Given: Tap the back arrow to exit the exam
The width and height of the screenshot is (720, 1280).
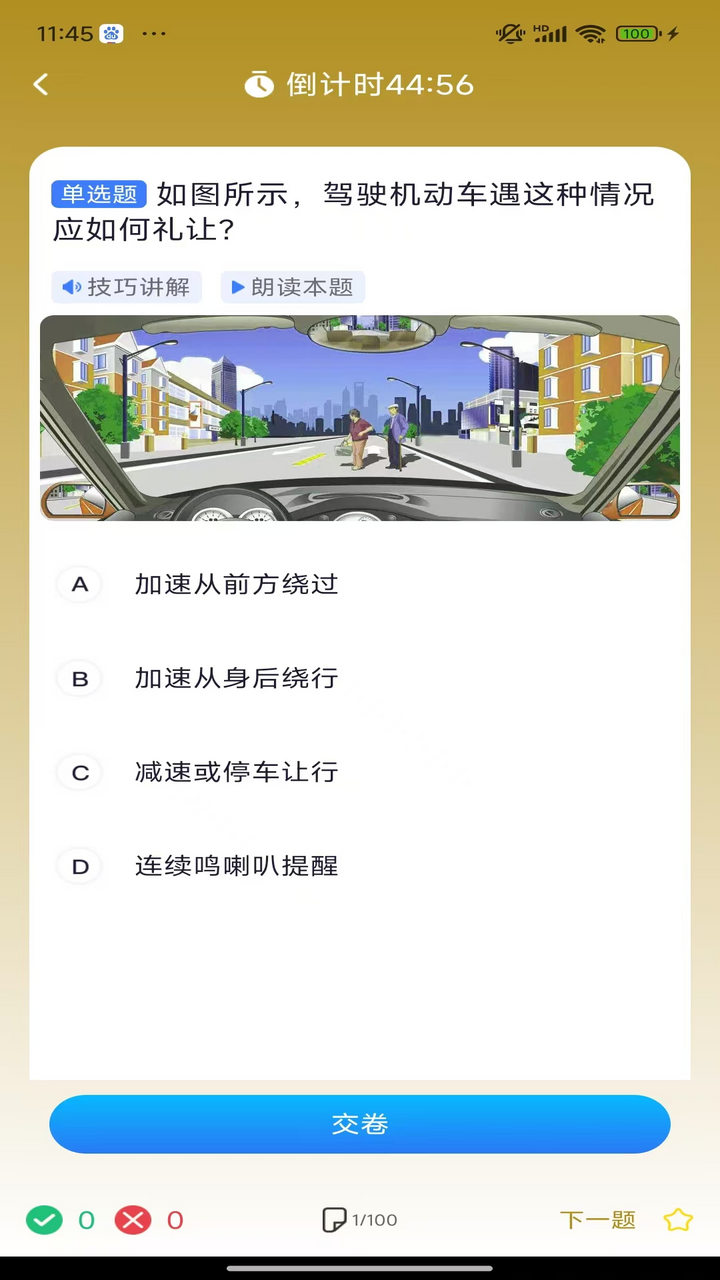Looking at the screenshot, I should (x=40, y=84).
